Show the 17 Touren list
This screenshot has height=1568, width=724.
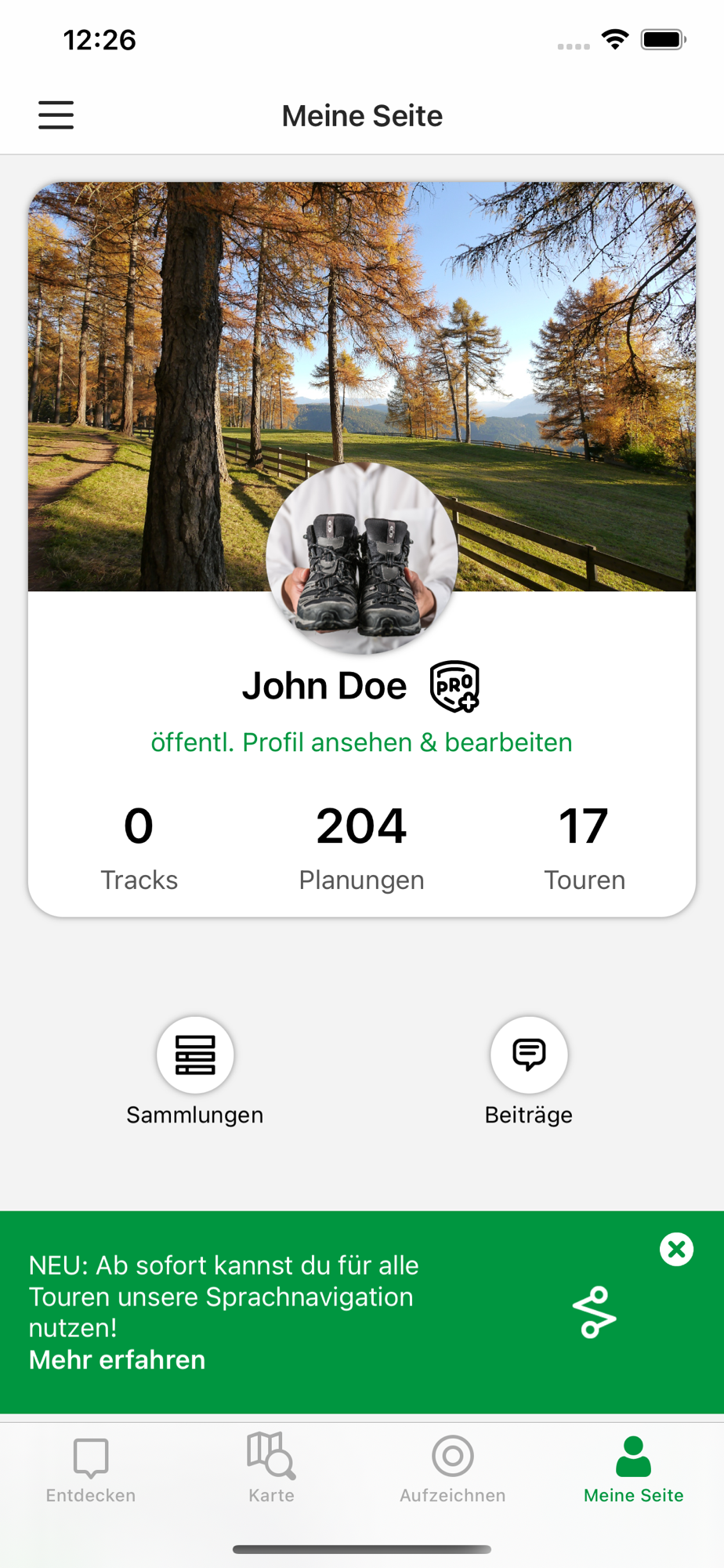[x=585, y=847]
